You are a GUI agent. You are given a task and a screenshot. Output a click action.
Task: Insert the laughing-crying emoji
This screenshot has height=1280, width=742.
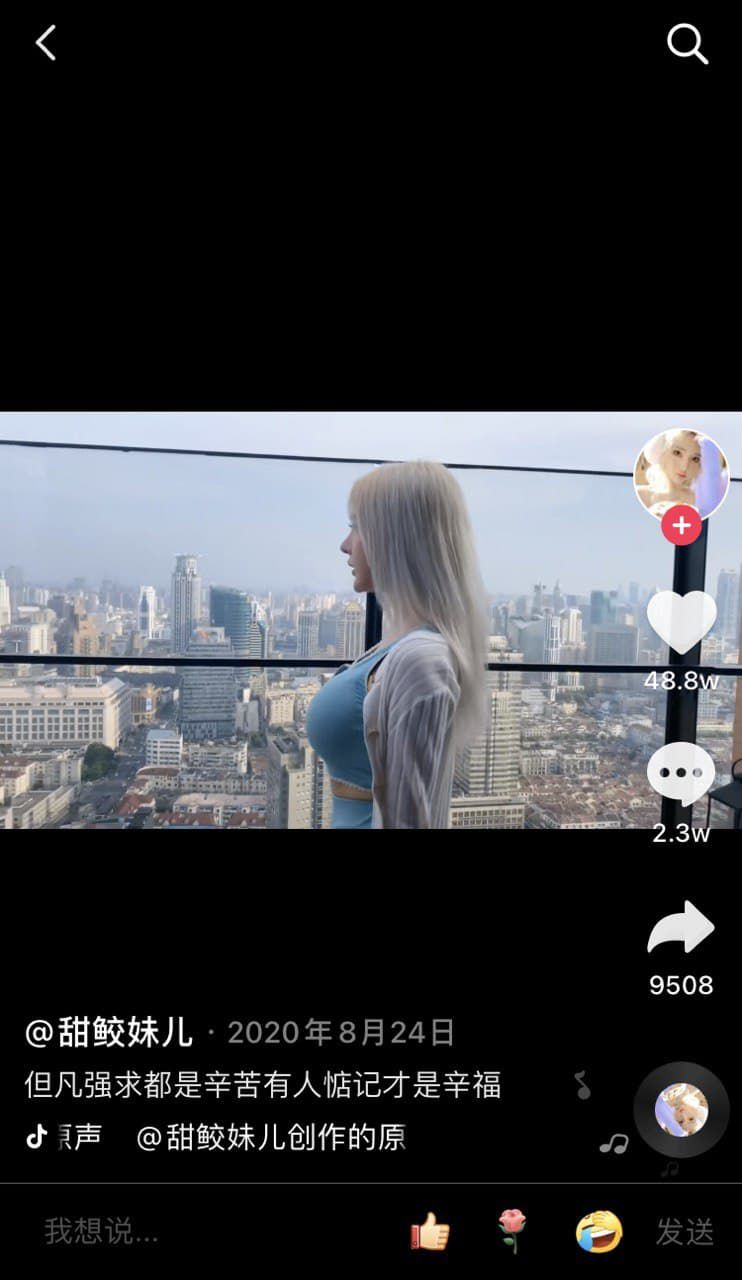[599, 1231]
